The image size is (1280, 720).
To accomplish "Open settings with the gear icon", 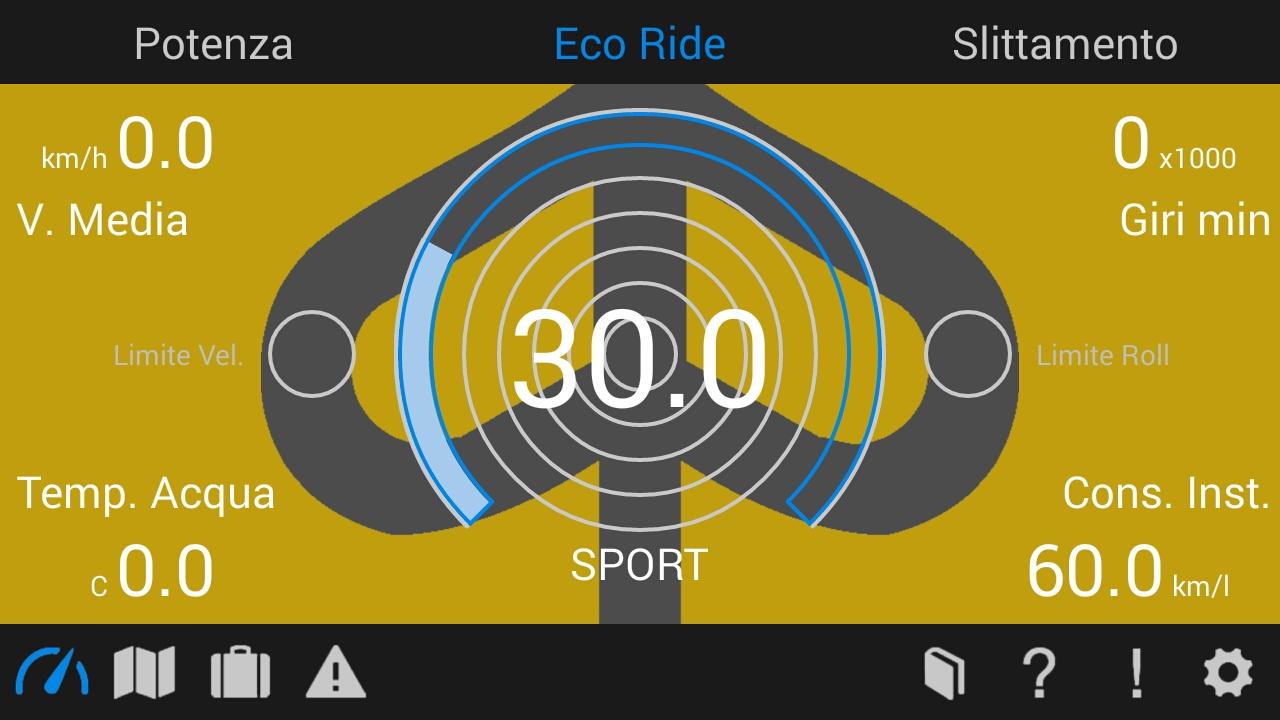I will [x=1228, y=672].
